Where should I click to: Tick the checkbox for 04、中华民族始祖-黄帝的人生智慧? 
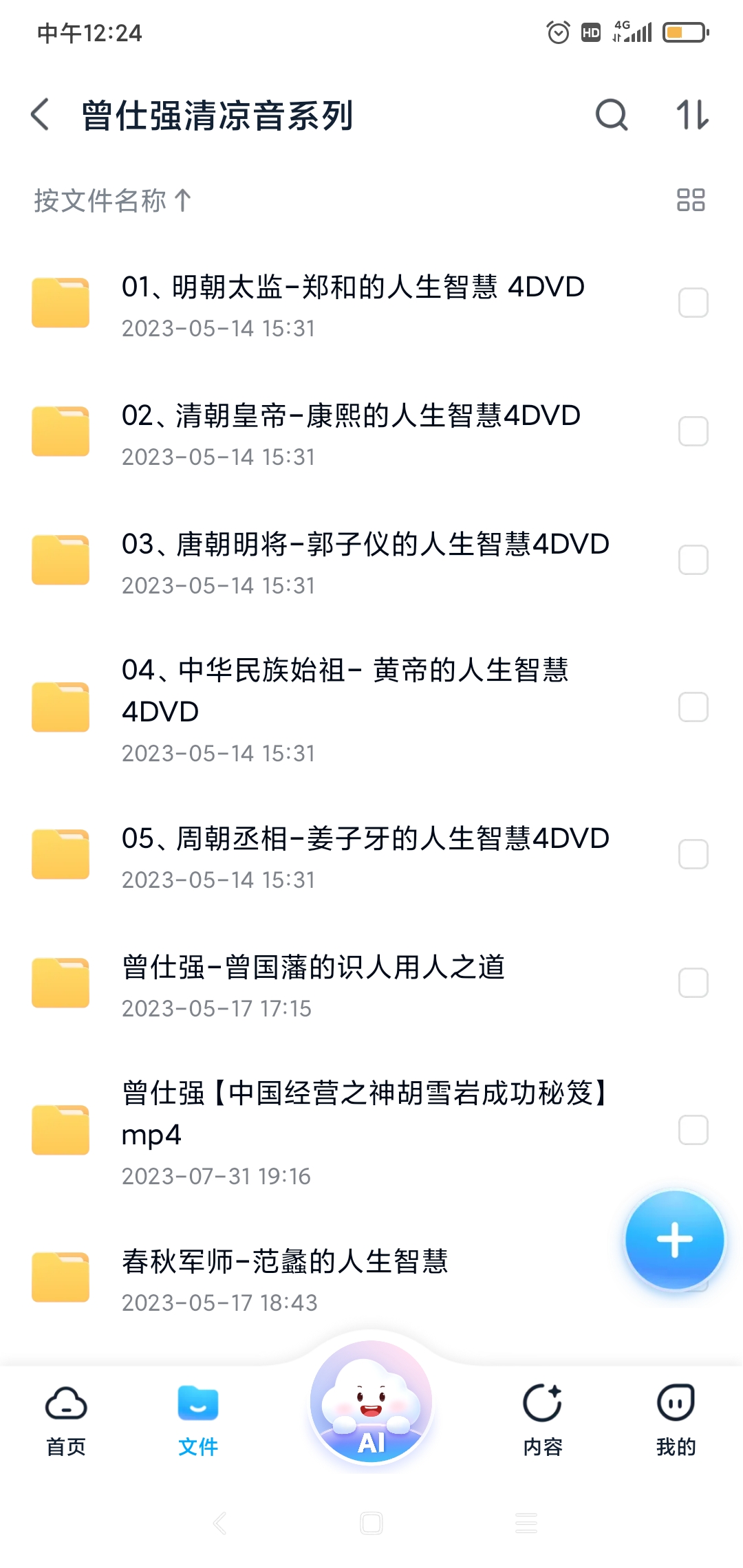693,708
